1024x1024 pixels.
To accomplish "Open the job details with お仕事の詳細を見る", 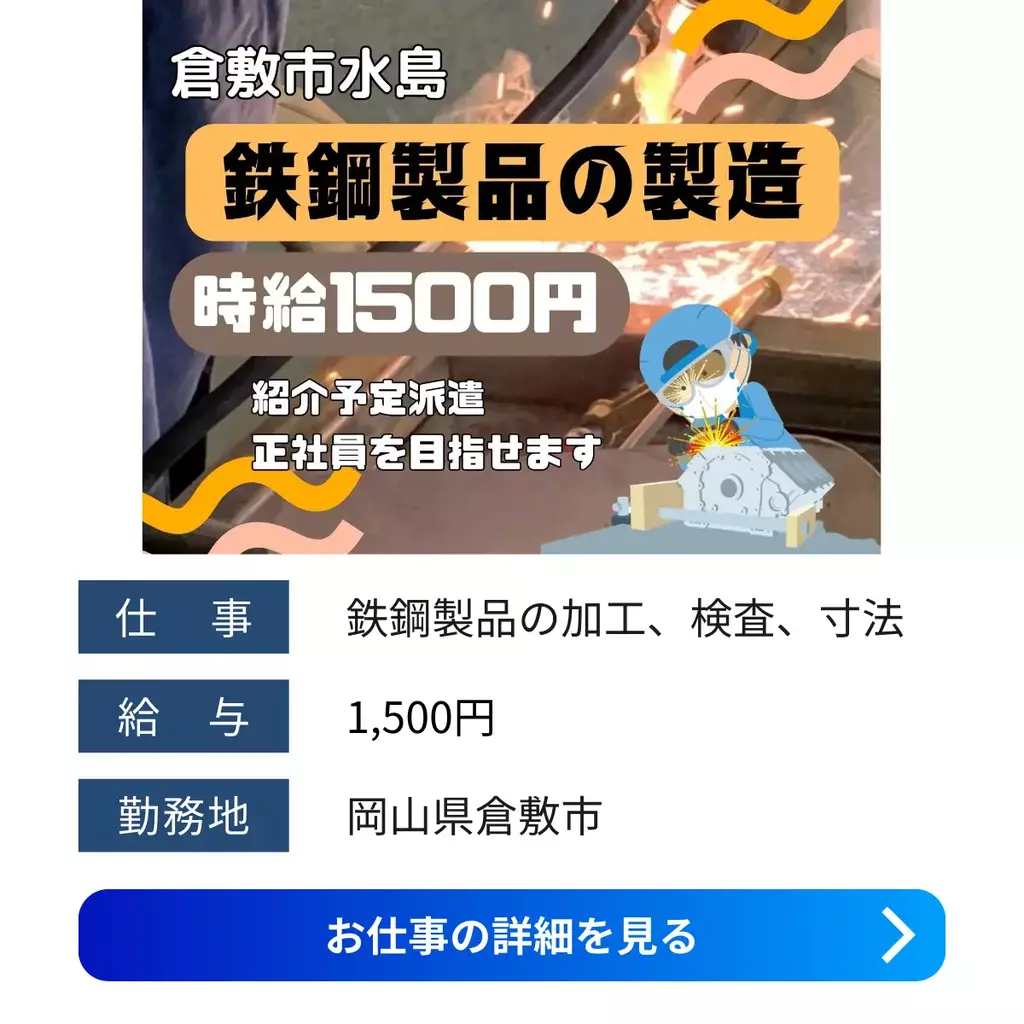I will 511,935.
